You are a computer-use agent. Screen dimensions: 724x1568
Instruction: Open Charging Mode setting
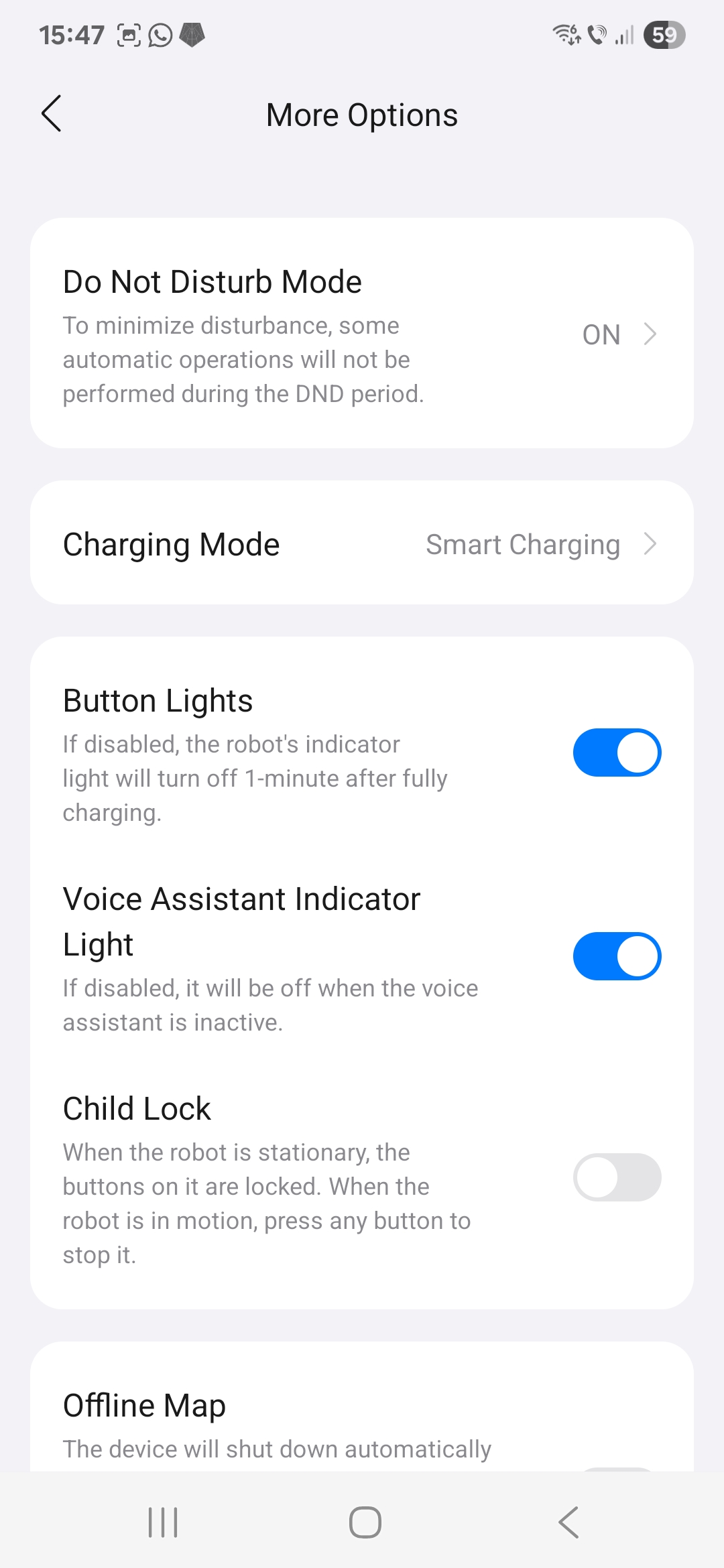pos(362,543)
